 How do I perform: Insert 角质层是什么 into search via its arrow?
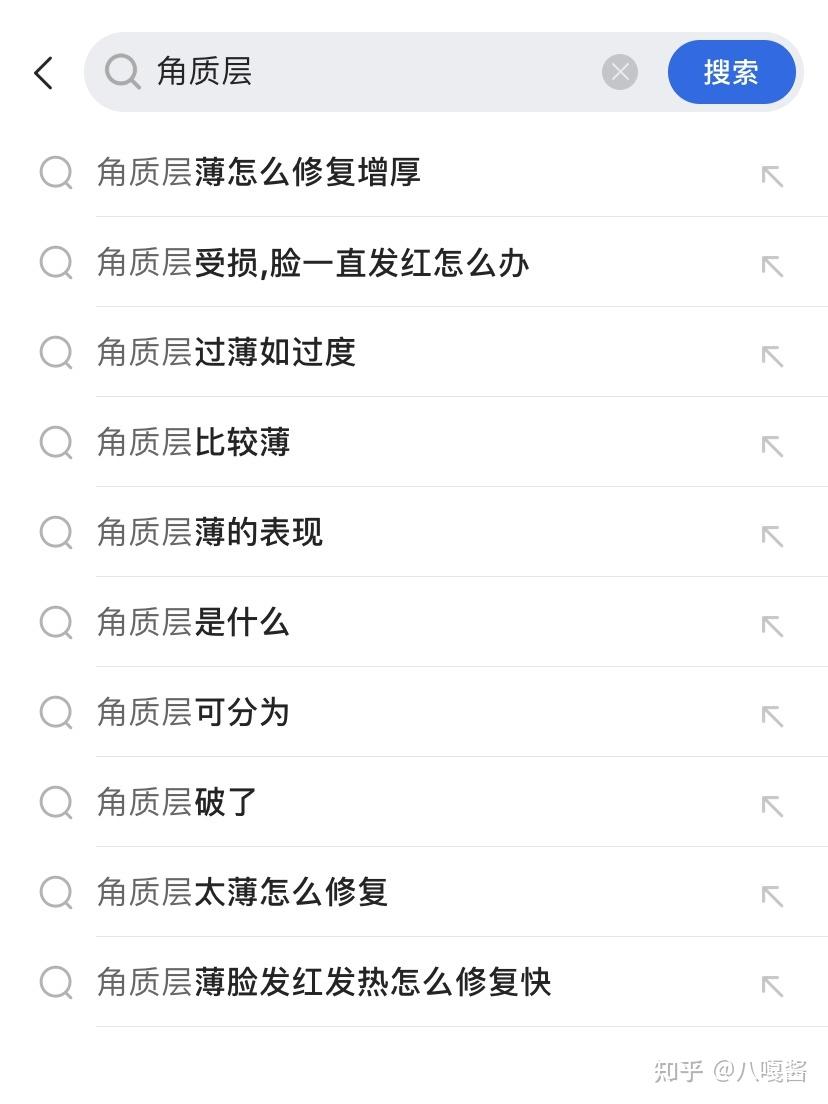pos(771,626)
